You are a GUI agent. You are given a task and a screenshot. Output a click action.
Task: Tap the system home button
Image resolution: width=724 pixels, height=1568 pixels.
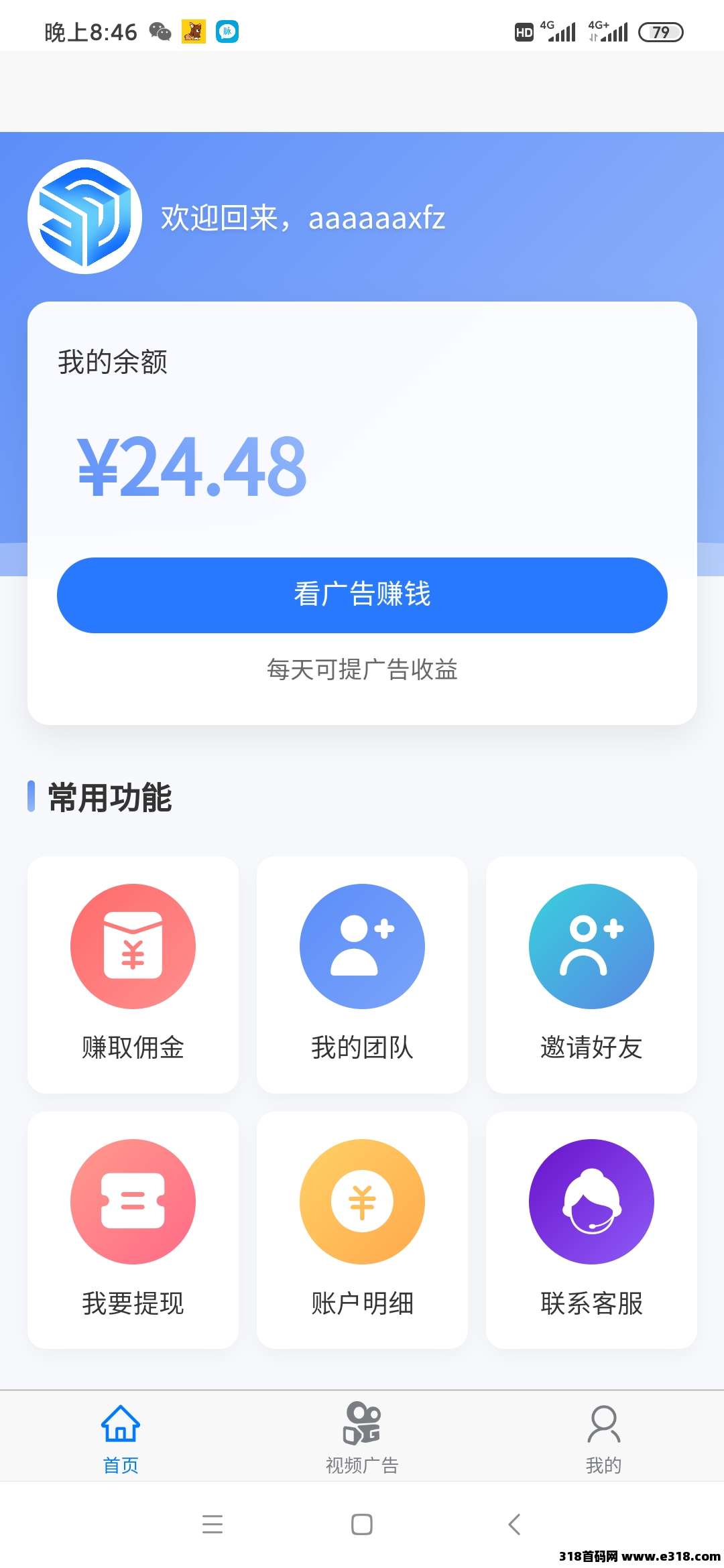click(362, 1524)
